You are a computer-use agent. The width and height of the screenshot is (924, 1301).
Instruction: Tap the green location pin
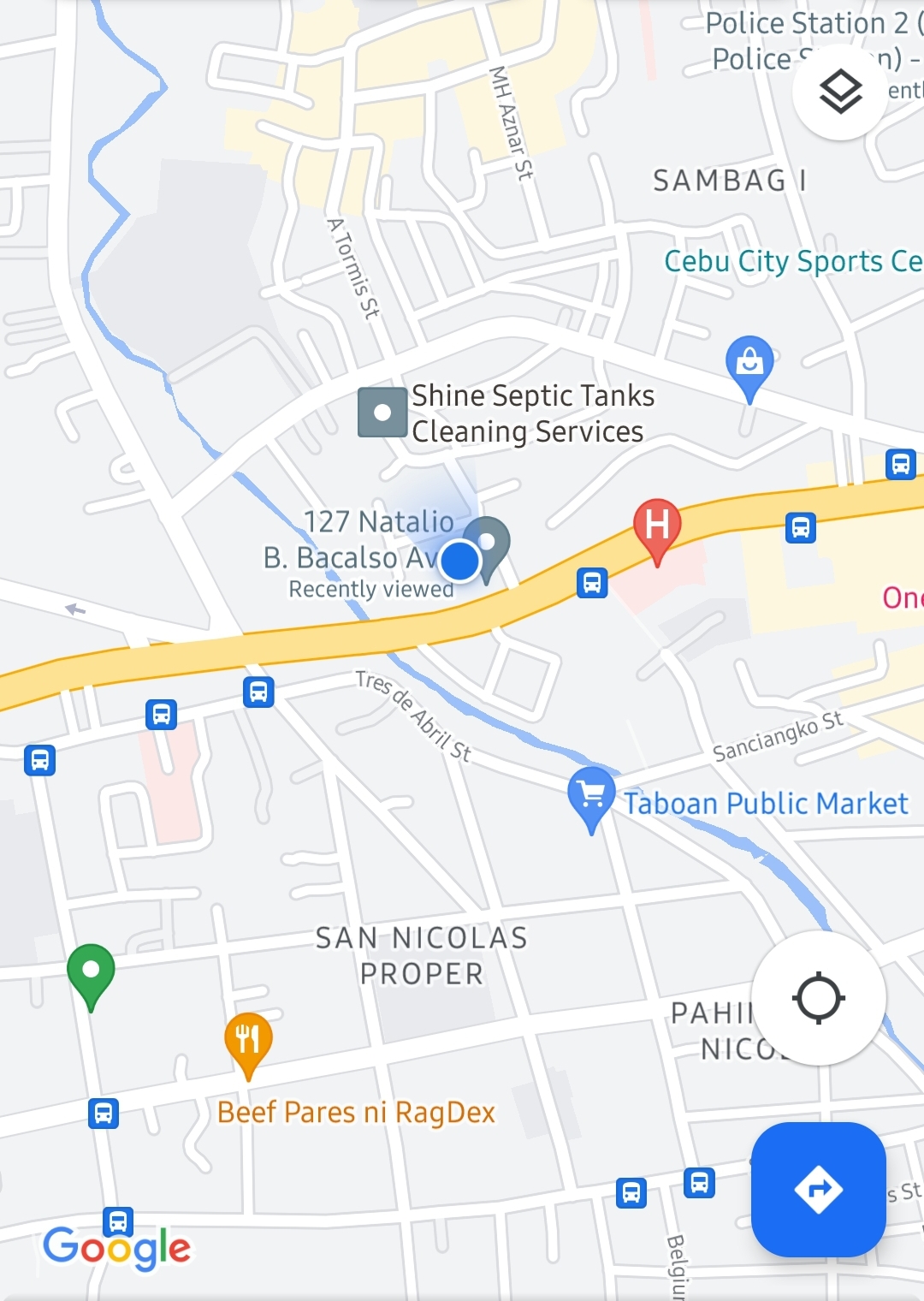tap(91, 972)
